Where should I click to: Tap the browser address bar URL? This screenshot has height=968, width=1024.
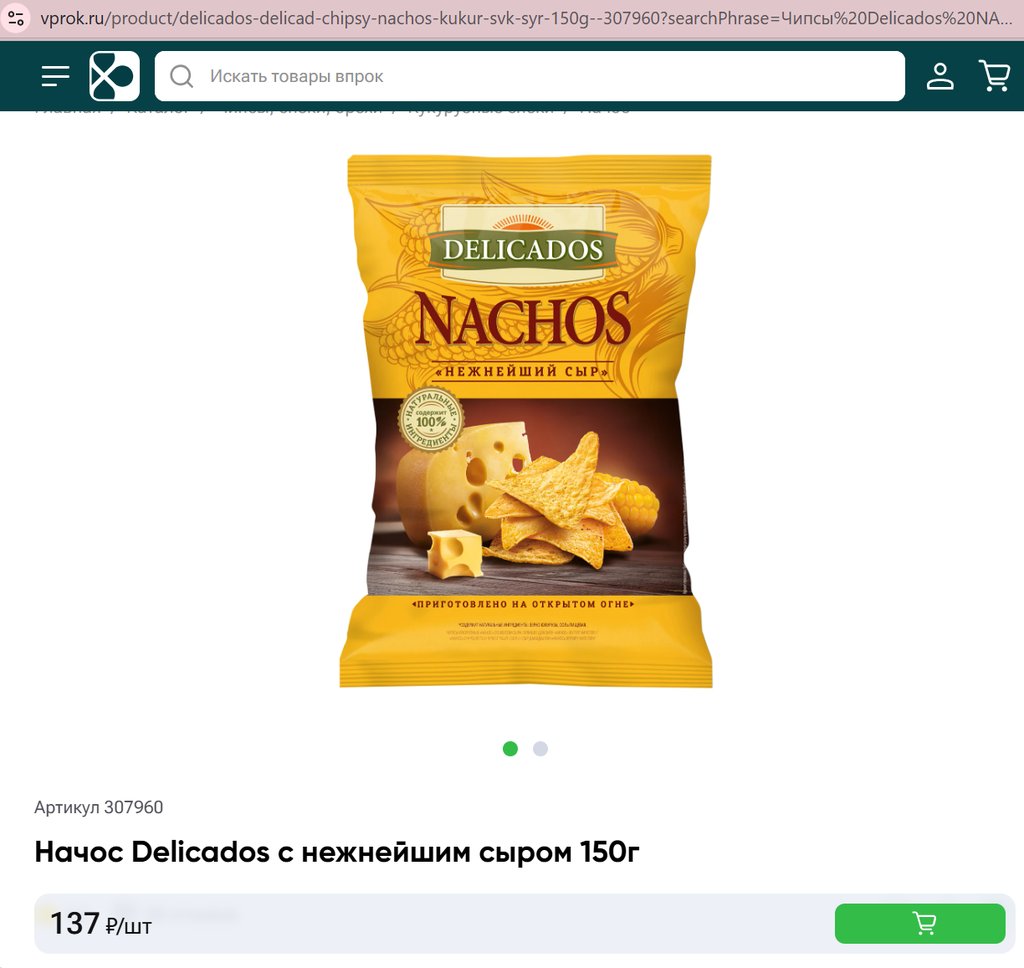pos(520,19)
